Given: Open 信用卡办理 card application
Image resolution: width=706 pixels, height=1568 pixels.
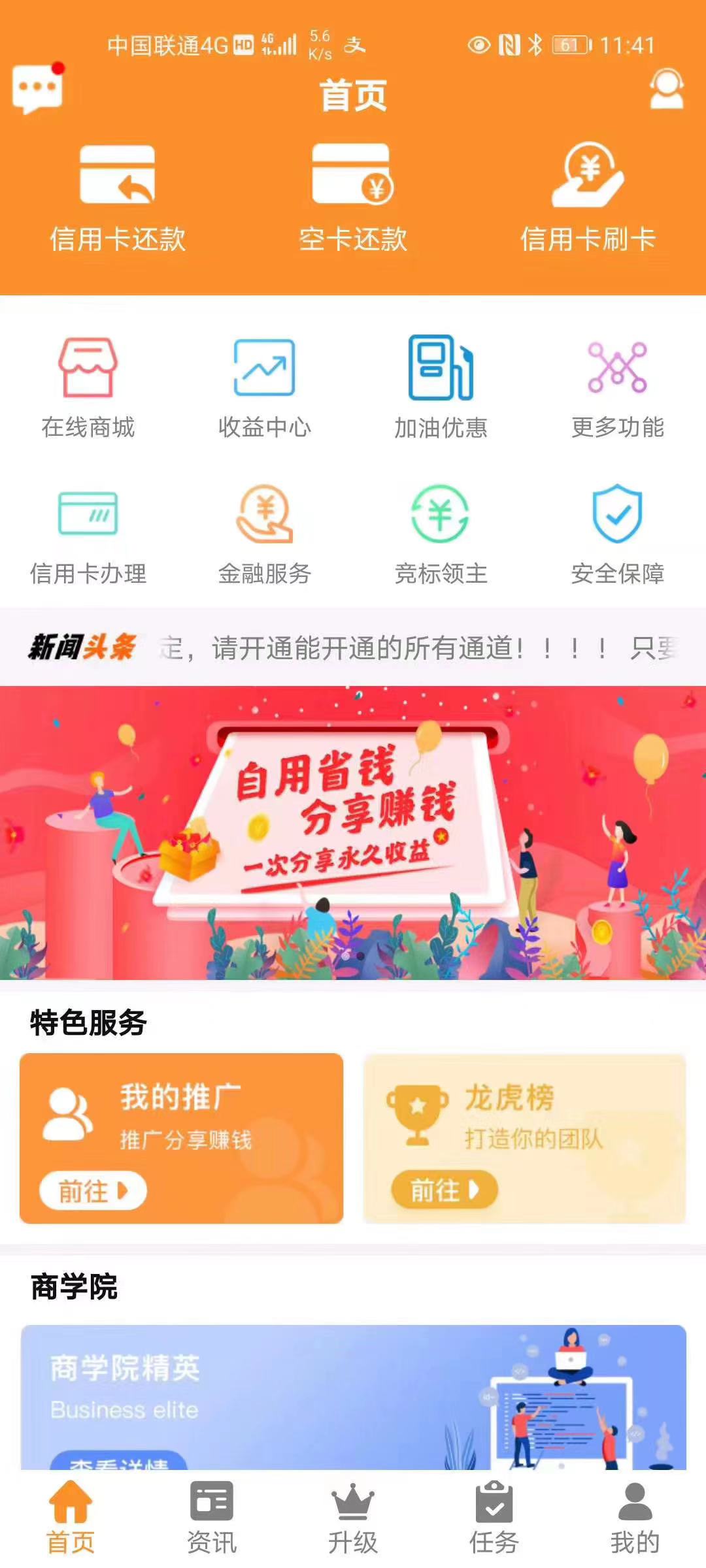Looking at the screenshot, I should click(88, 533).
